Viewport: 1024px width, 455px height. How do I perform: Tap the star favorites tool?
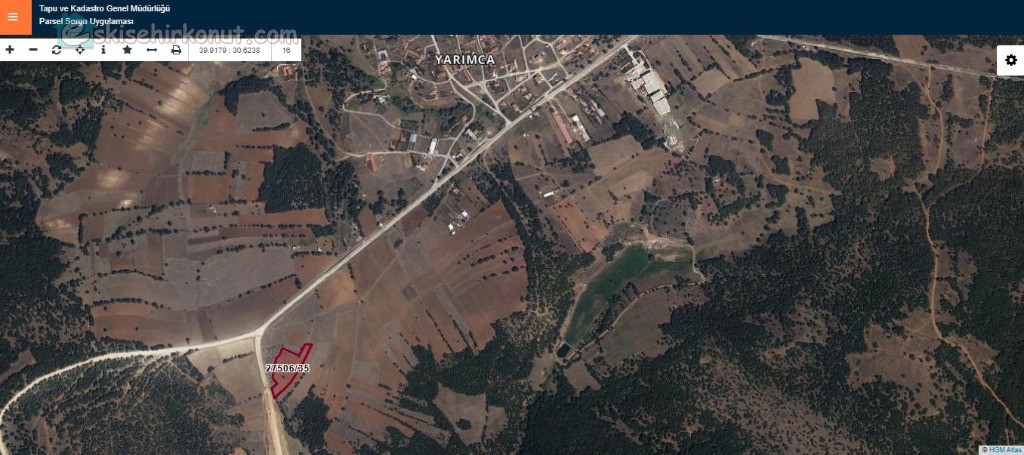click(x=127, y=49)
